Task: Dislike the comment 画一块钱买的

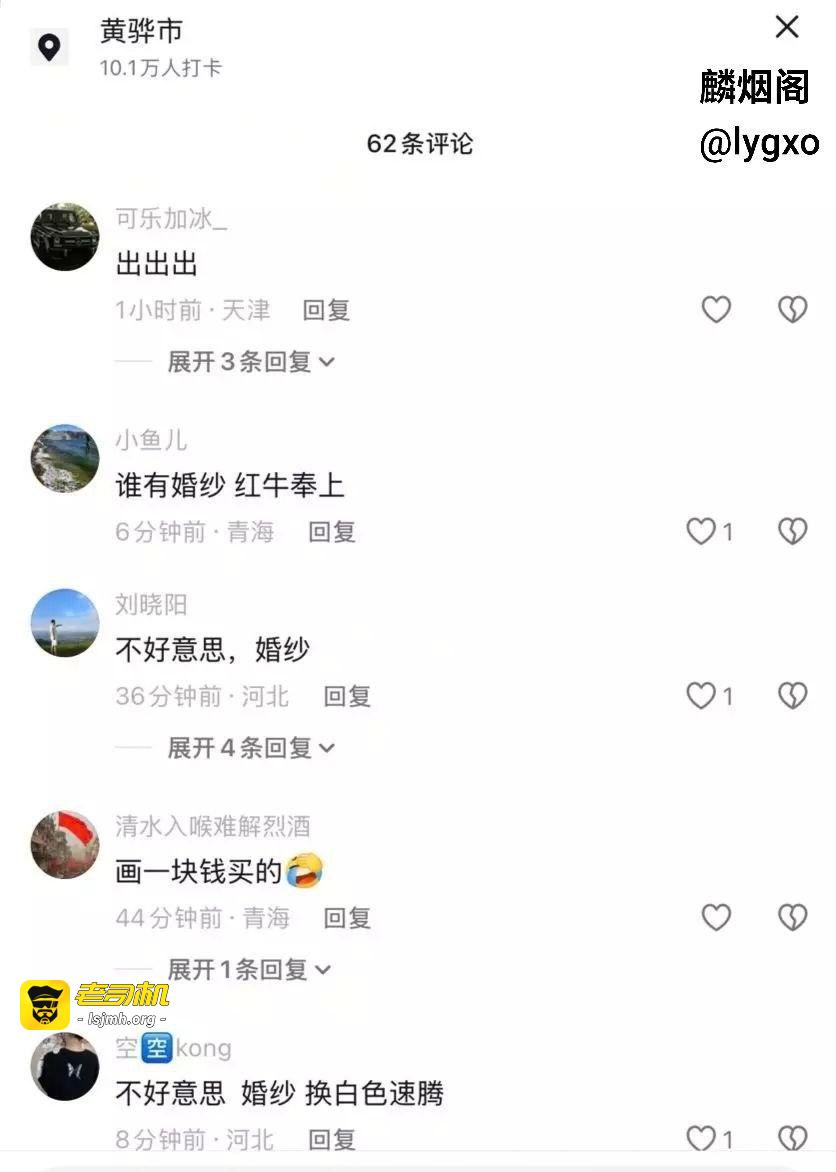Action: click(x=792, y=918)
